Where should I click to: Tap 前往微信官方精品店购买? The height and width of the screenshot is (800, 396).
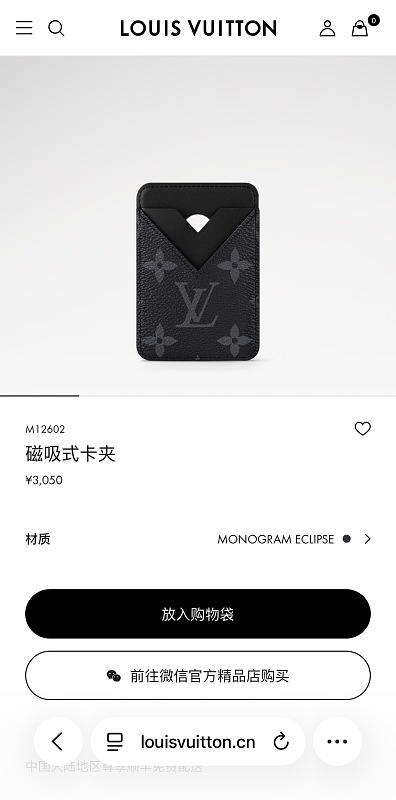click(x=198, y=676)
